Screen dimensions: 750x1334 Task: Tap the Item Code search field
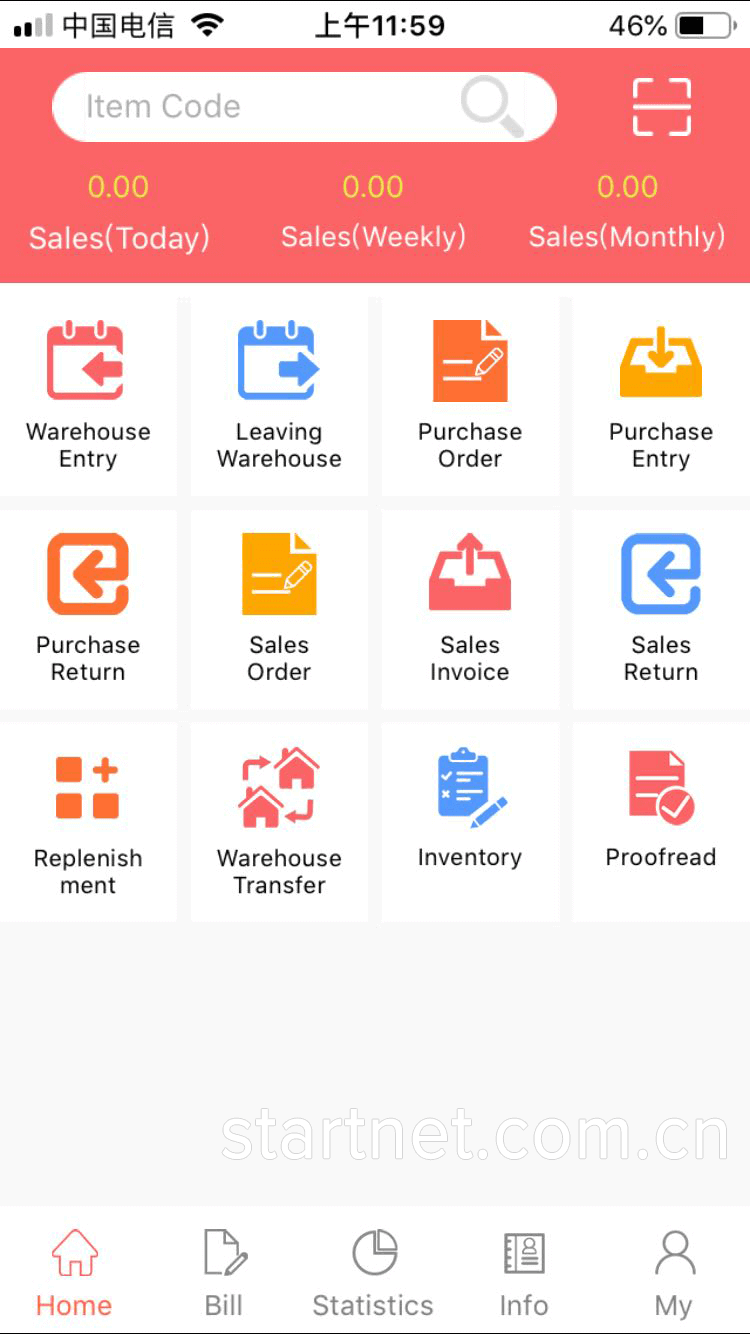(250, 107)
